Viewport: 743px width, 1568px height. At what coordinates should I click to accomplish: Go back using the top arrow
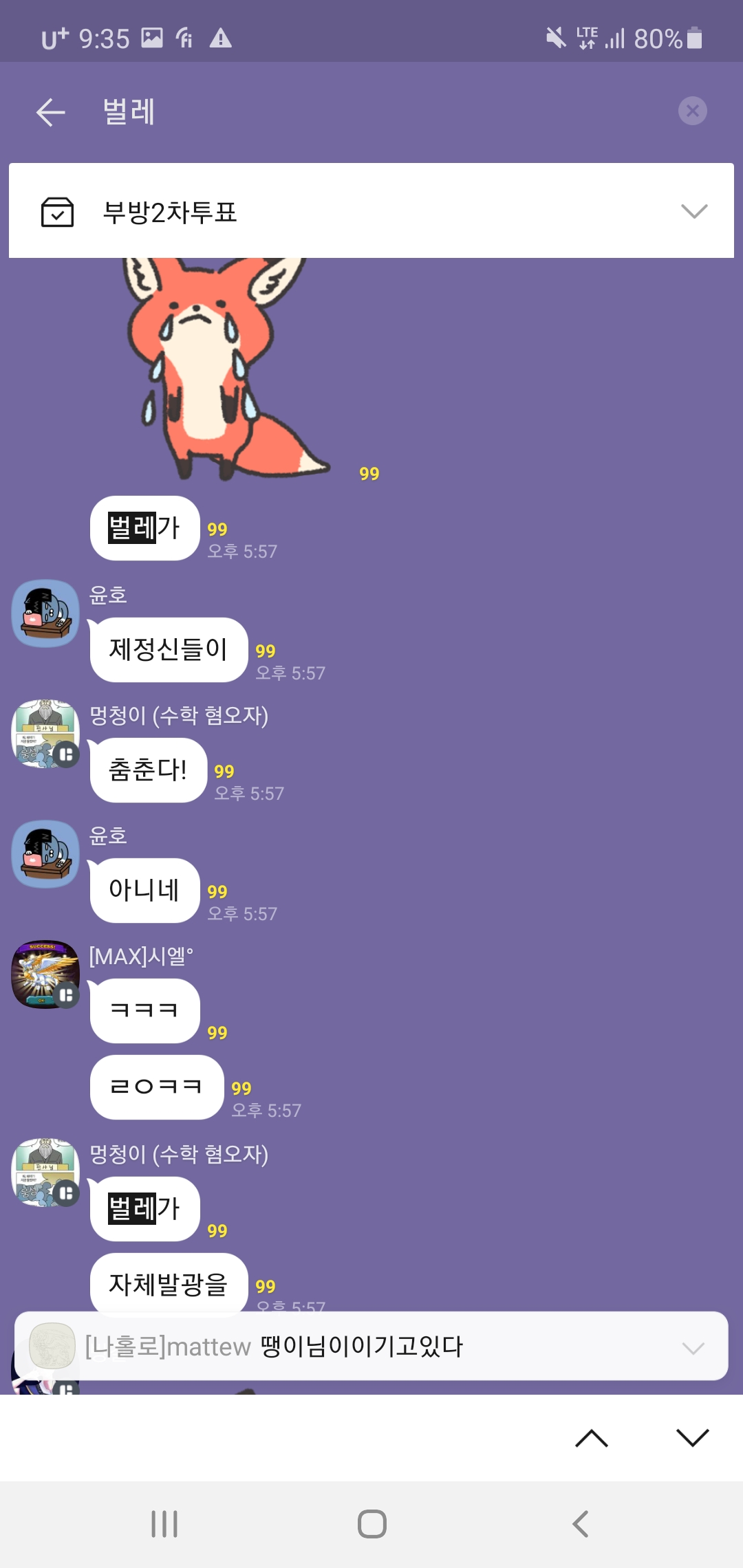click(x=51, y=112)
